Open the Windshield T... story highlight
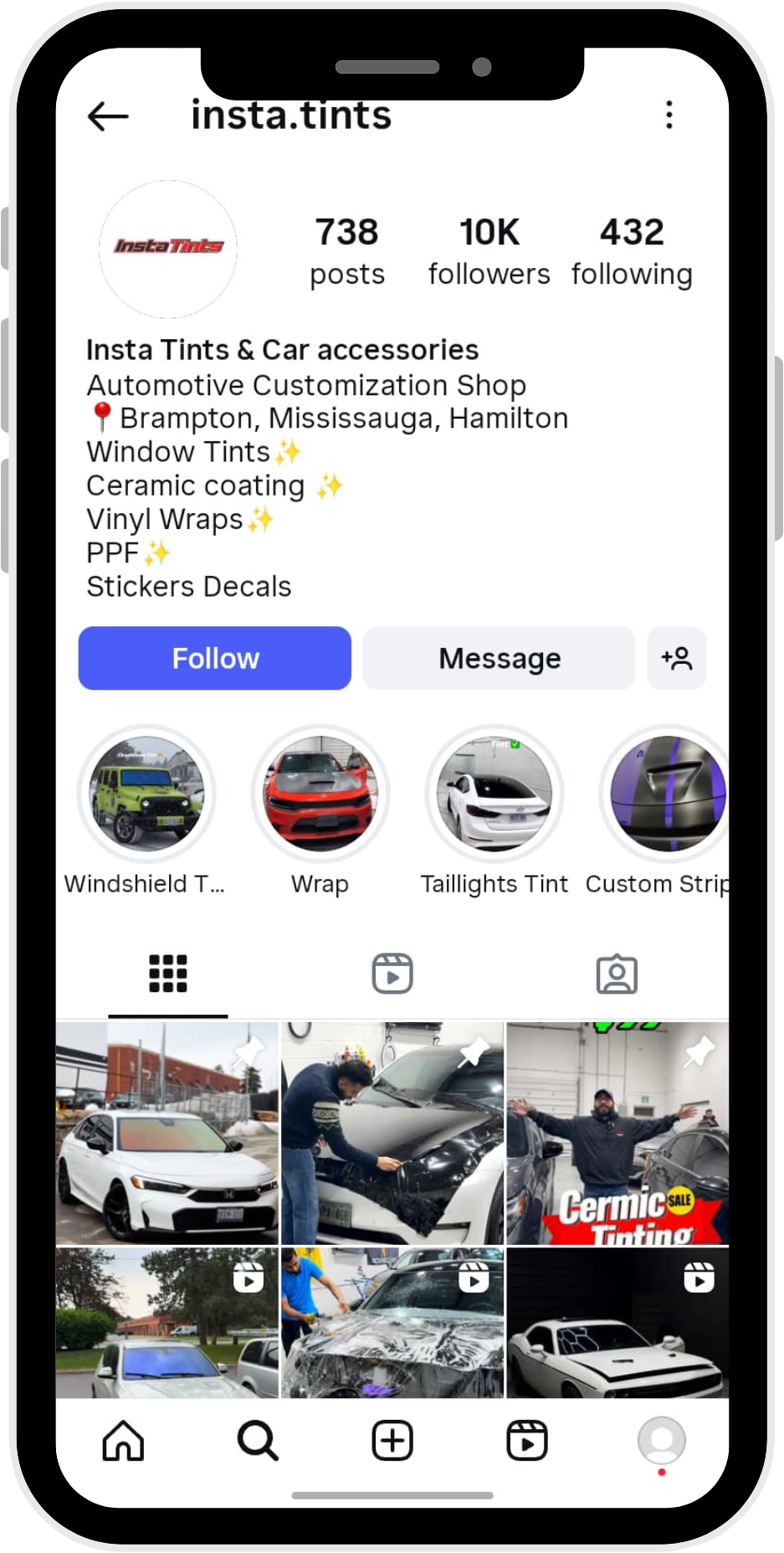This screenshot has width=784, height=1553. [x=147, y=793]
